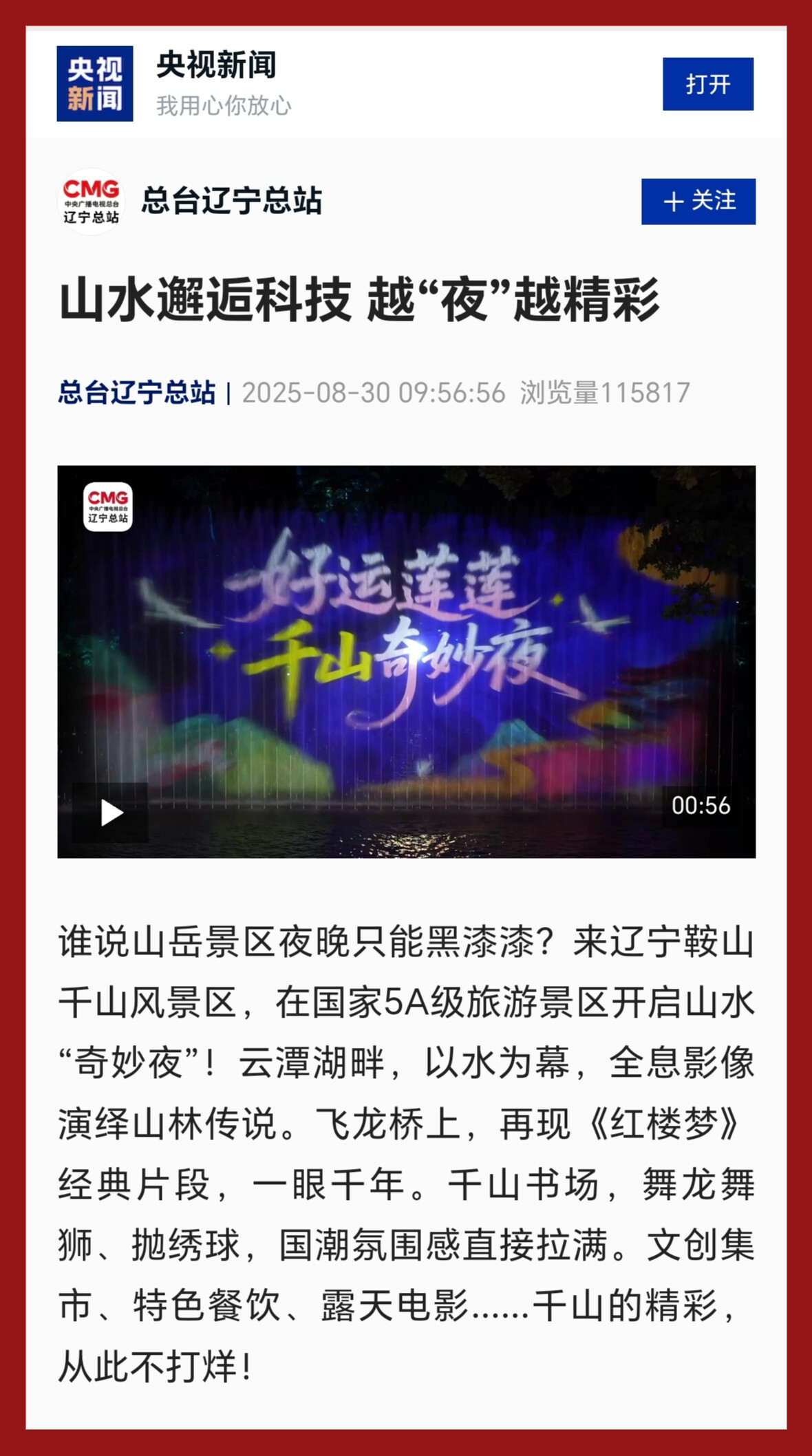
Task: Open the blue 总台辽宁总站 author link
Action: tap(136, 392)
